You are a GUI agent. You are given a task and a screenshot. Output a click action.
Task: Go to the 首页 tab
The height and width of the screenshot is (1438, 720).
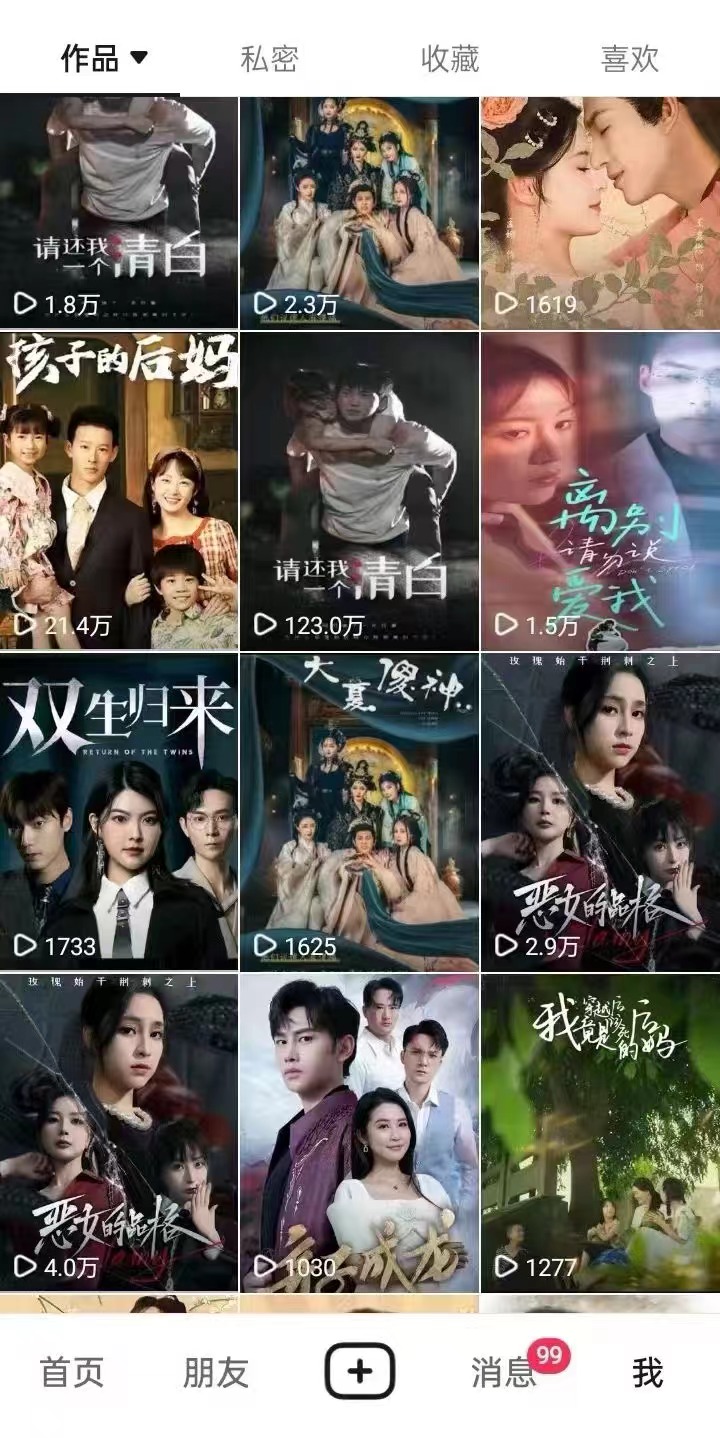(x=71, y=1372)
